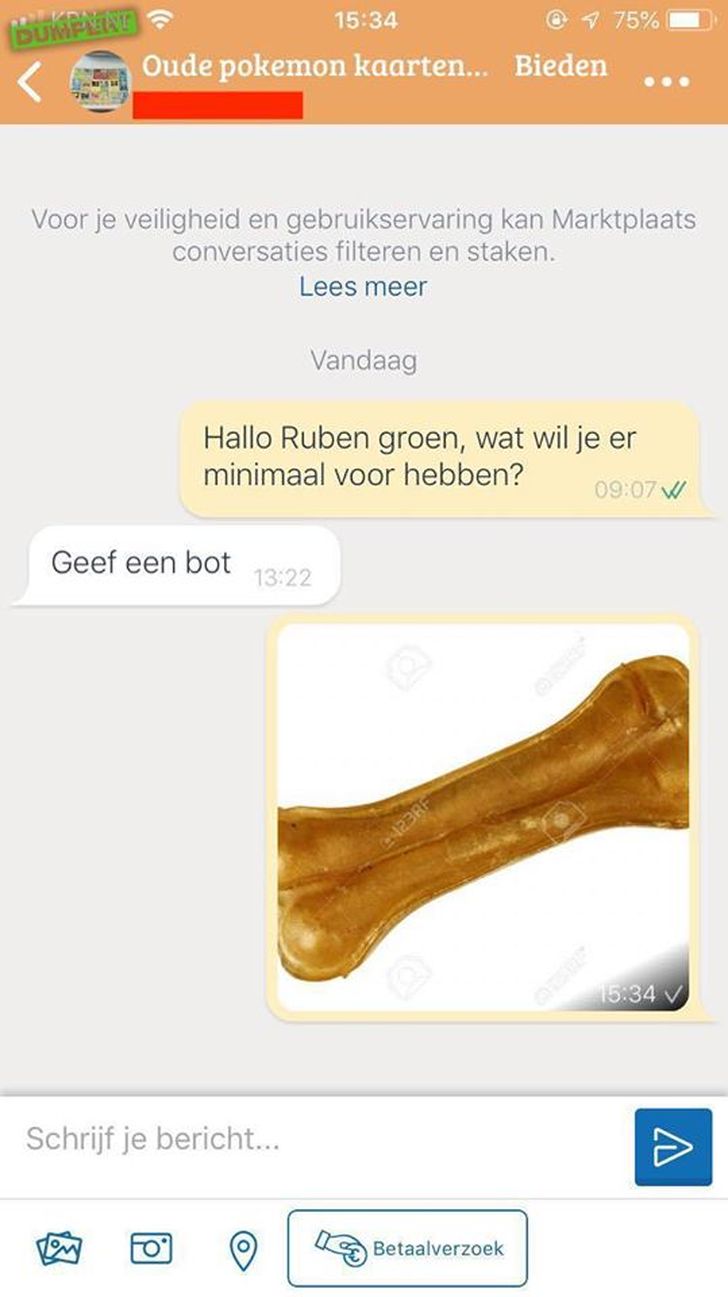This screenshot has height=1297, width=728.
Task: Focus the Schrijf je bericht field
Action: [320, 1139]
